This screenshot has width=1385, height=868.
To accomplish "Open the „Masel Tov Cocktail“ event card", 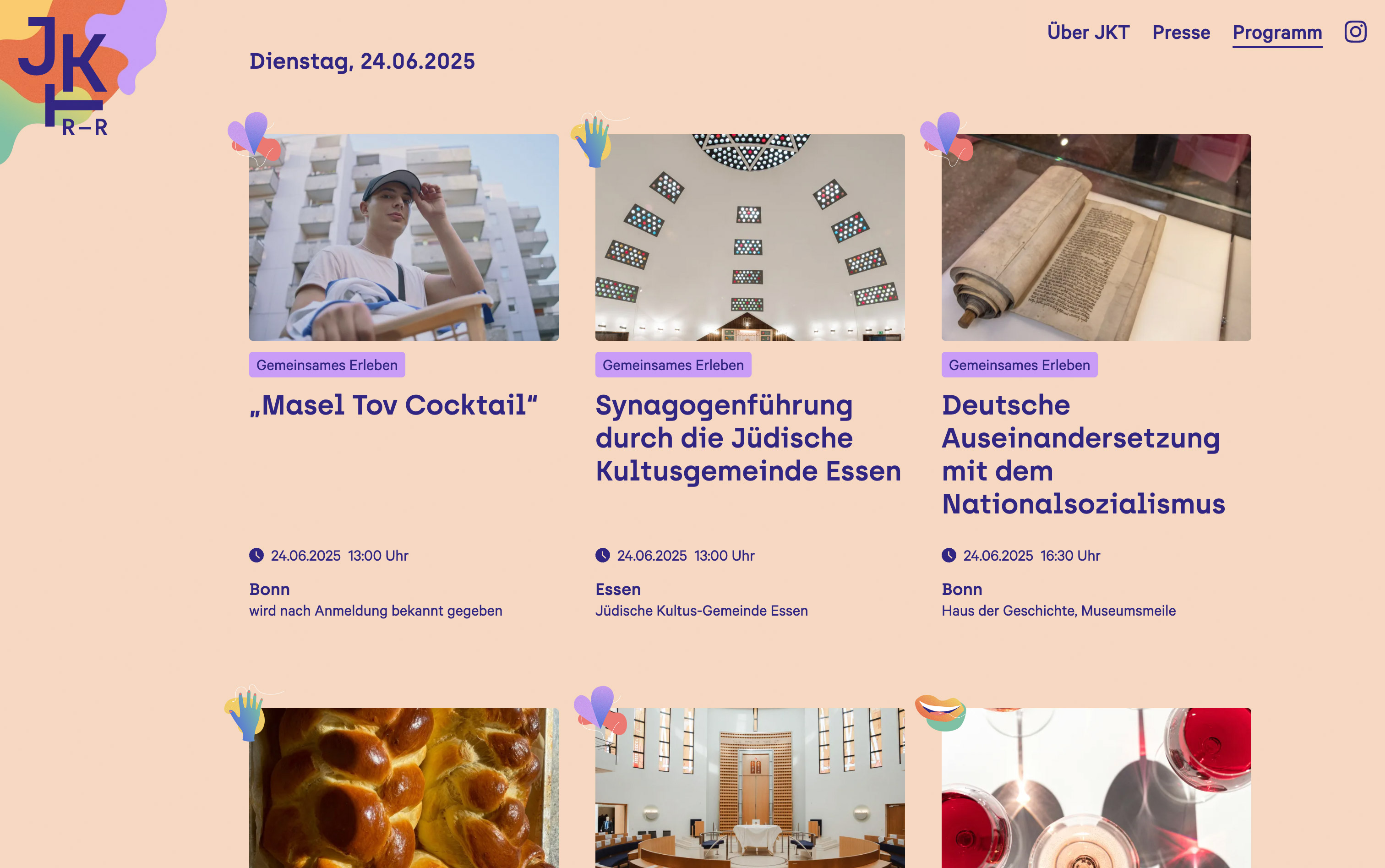I will 393,405.
